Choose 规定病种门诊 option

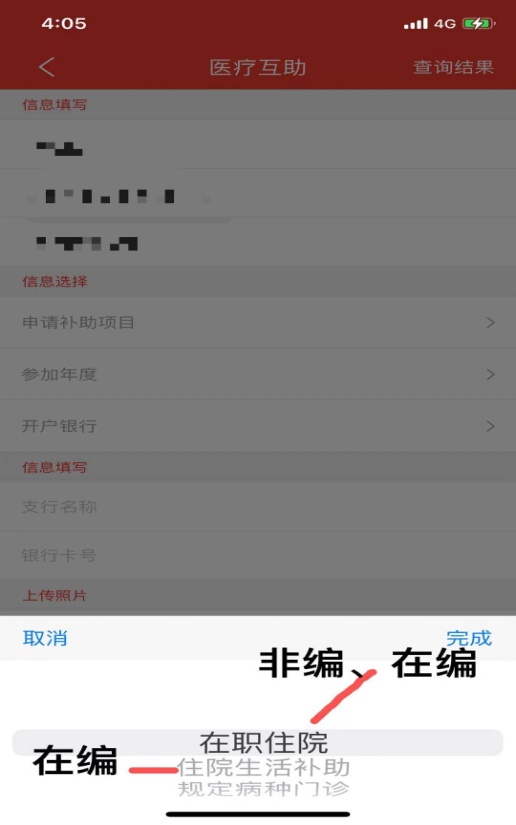264,789
